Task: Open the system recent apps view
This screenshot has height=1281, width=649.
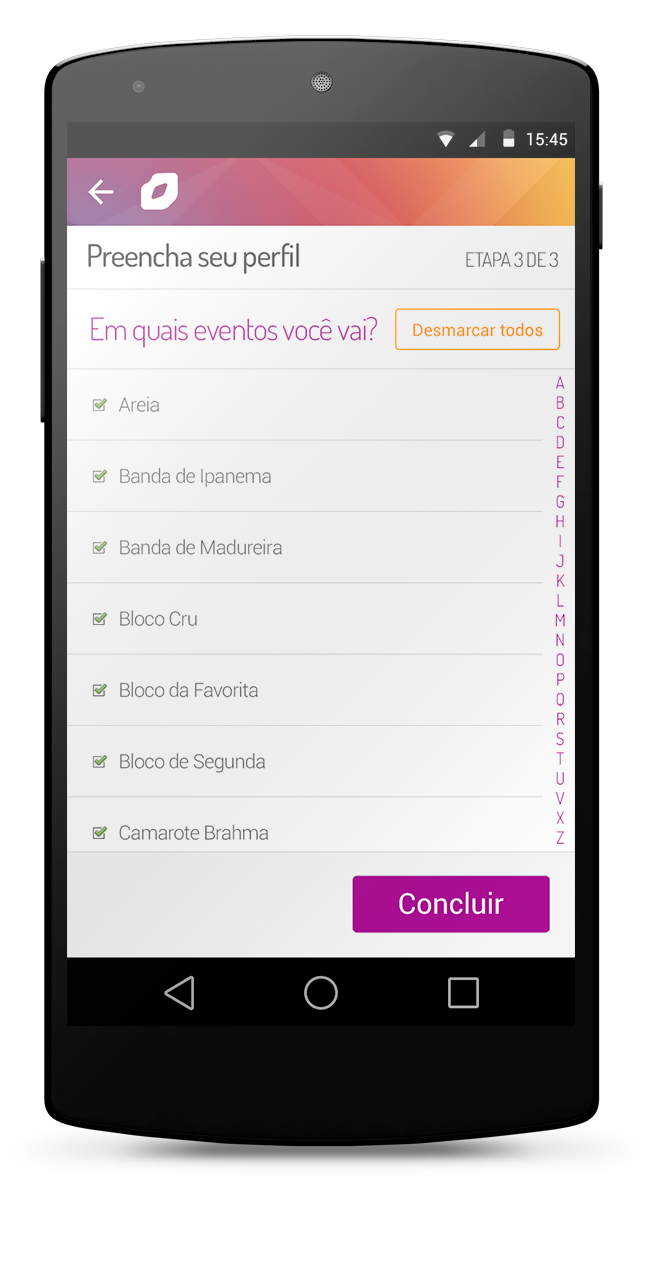Action: pos(463,993)
